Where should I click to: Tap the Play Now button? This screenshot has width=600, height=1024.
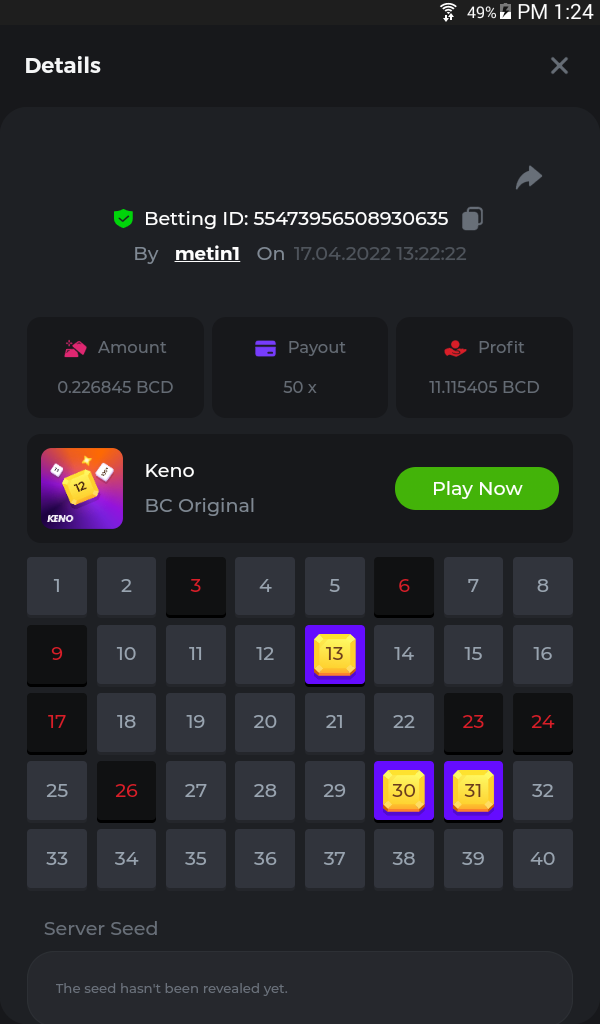tap(477, 489)
